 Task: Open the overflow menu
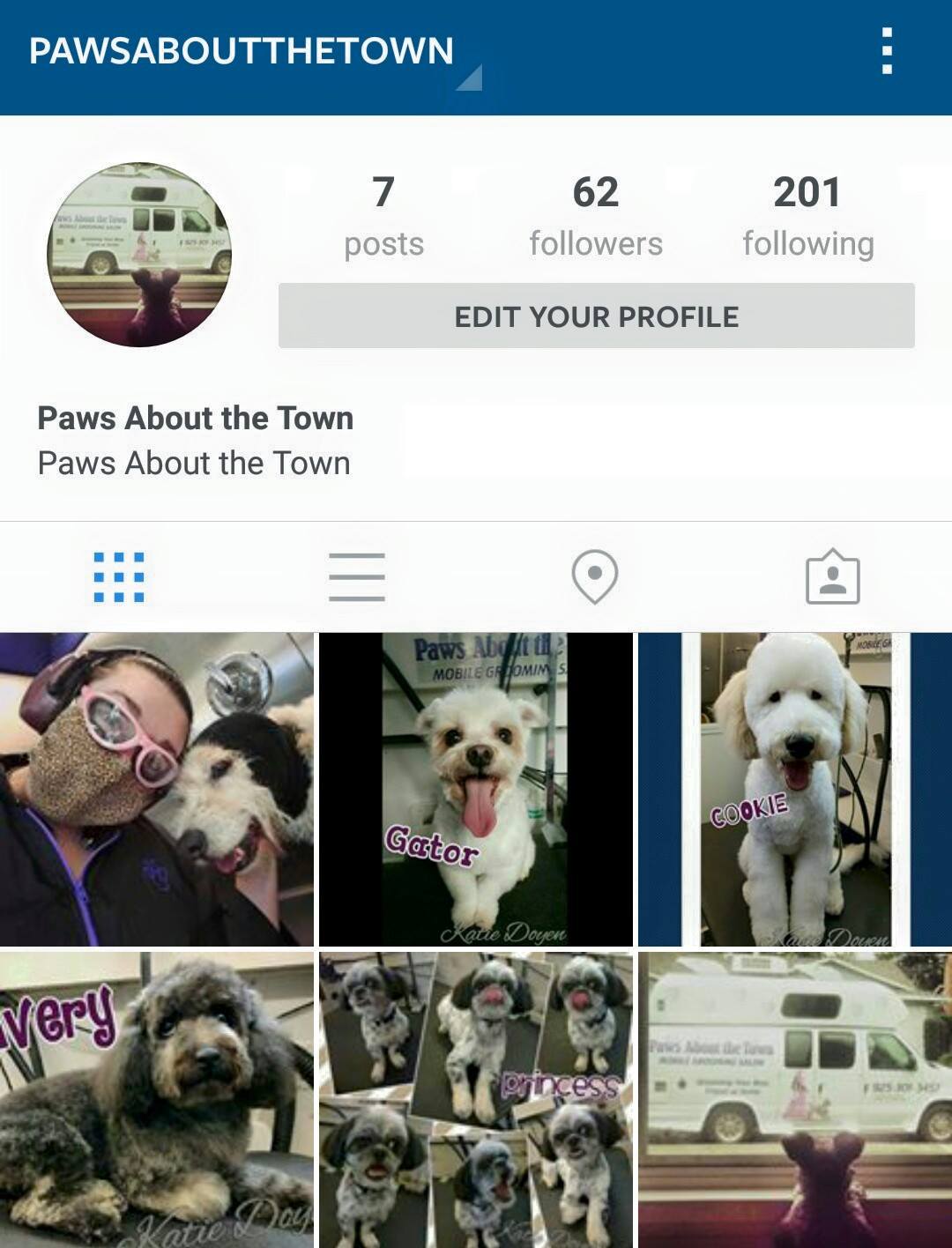pos(887,51)
